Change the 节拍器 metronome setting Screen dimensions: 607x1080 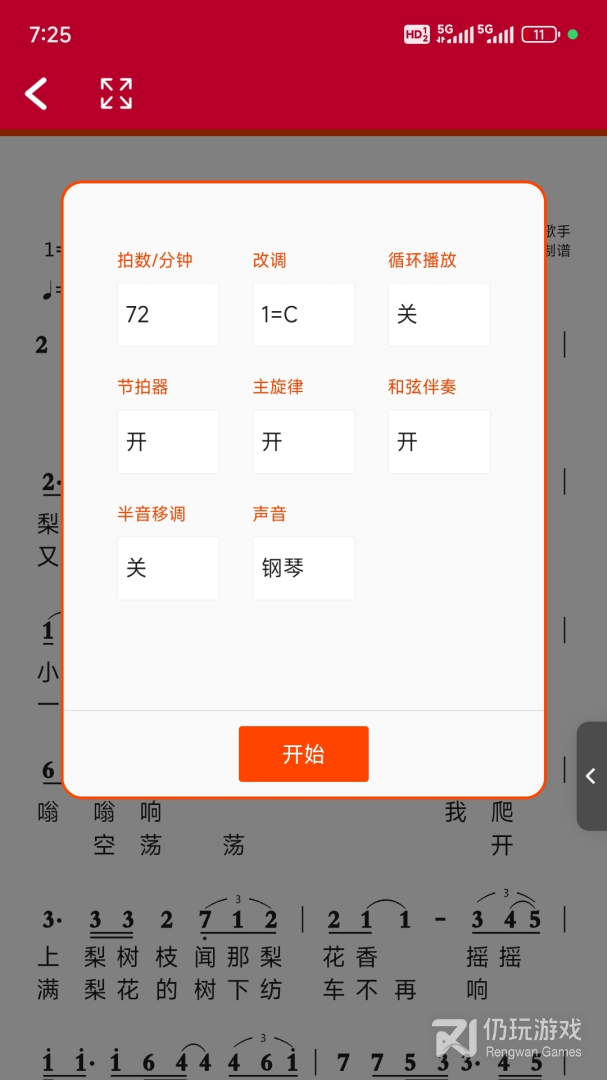168,441
